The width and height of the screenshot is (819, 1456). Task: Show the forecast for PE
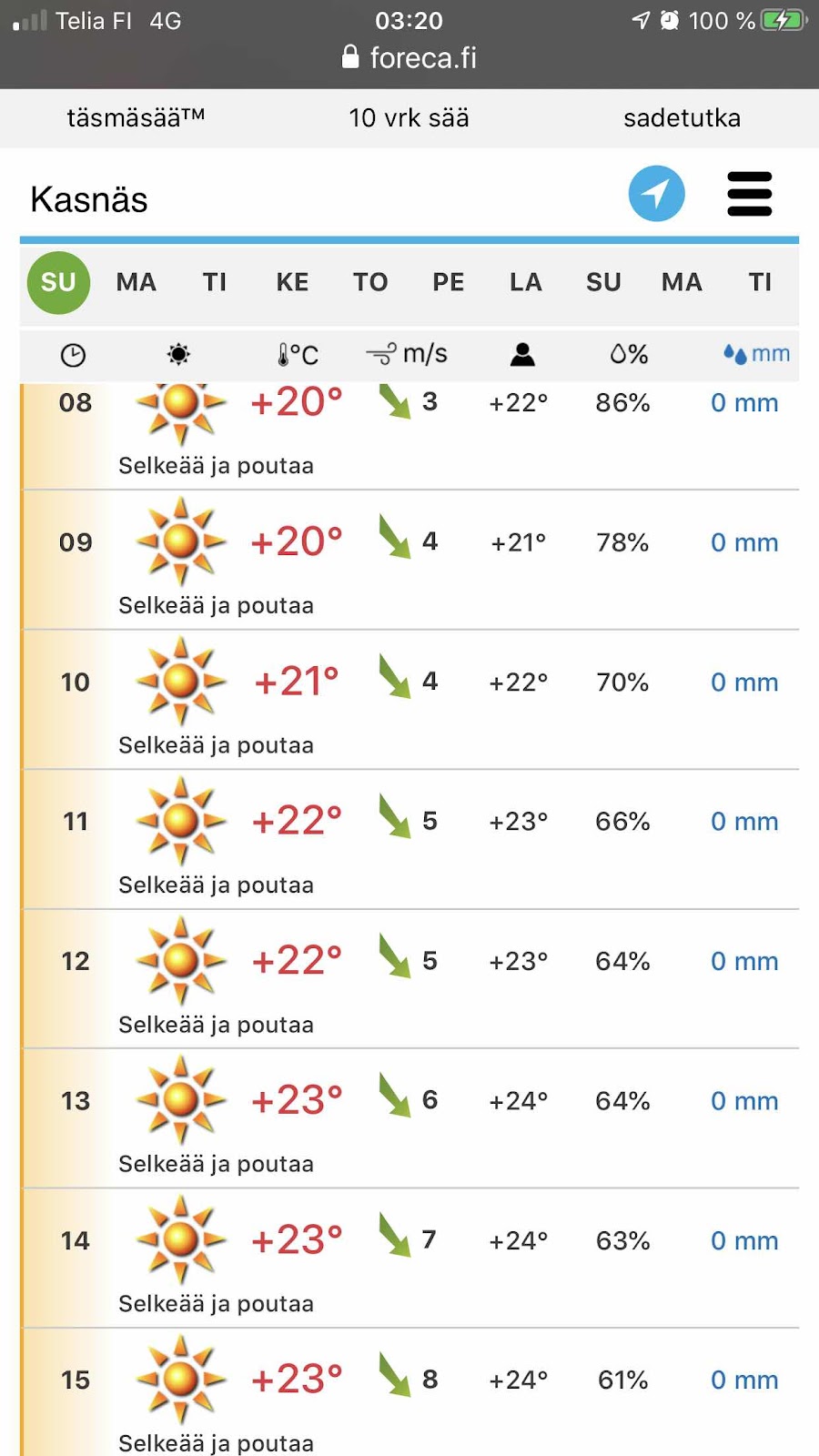[x=449, y=282]
